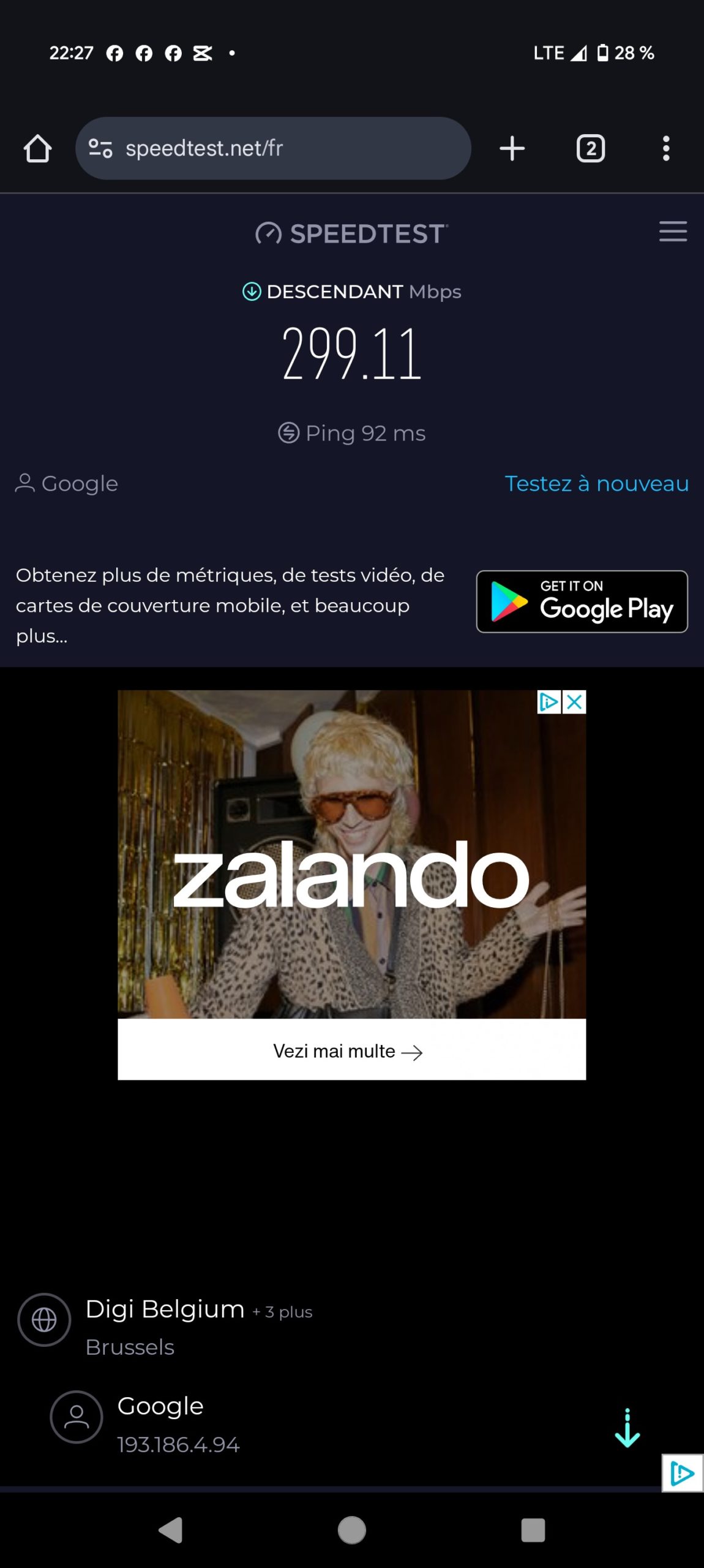Screen dimensions: 704x1568
Task: Open the AdChoices info icon on Zalando ad
Action: click(x=549, y=702)
